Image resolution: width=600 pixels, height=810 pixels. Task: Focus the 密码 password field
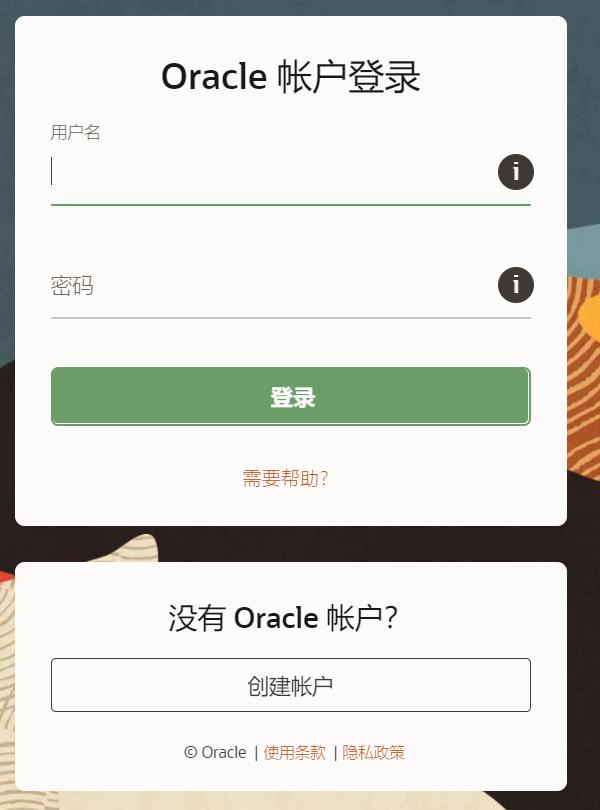tap(270, 287)
